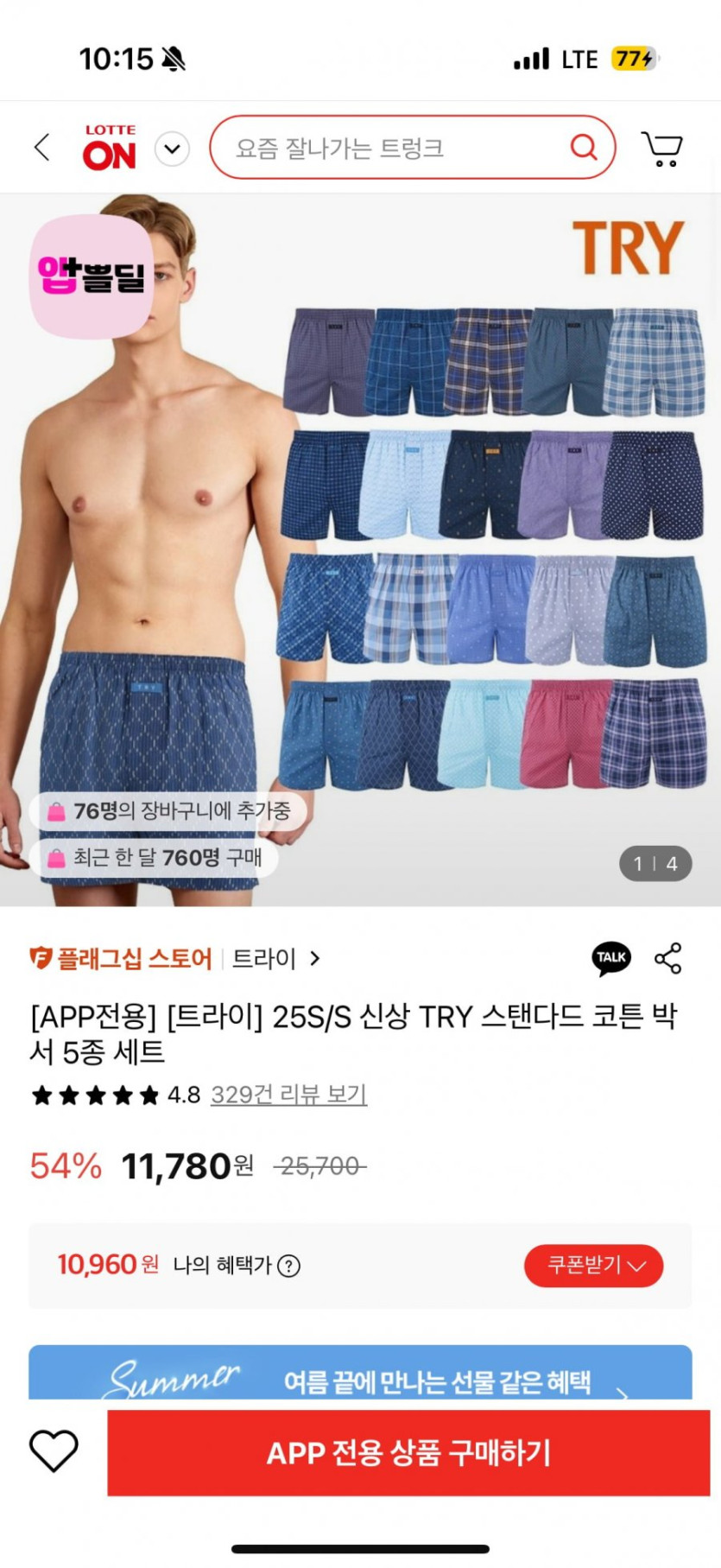This screenshot has height=1568, width=721.
Task: Open 쿠폰받기 coupon dropdown
Action: coord(593,1266)
